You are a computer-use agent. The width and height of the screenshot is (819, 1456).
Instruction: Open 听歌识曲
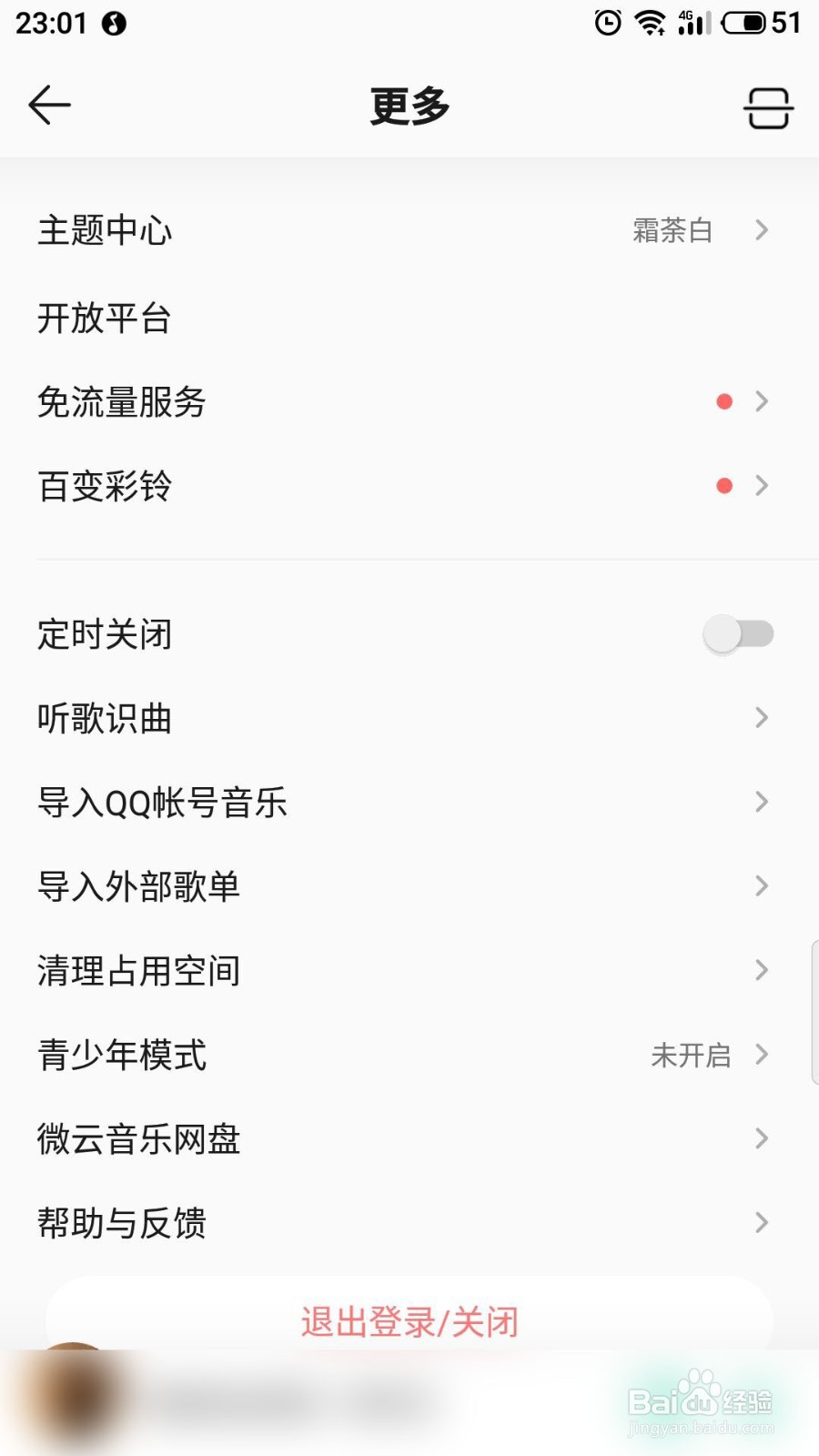pos(409,718)
